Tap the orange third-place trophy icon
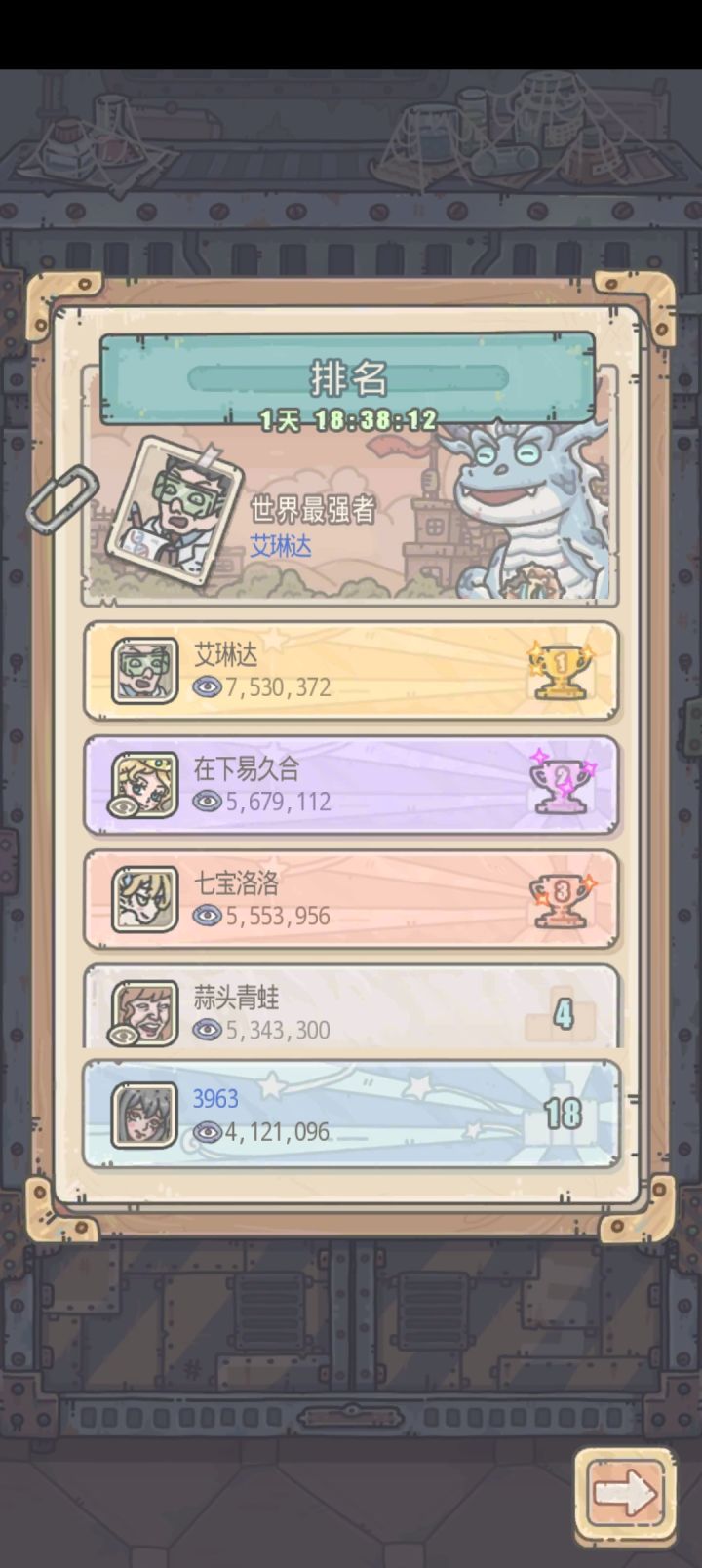 pyautogui.click(x=561, y=899)
